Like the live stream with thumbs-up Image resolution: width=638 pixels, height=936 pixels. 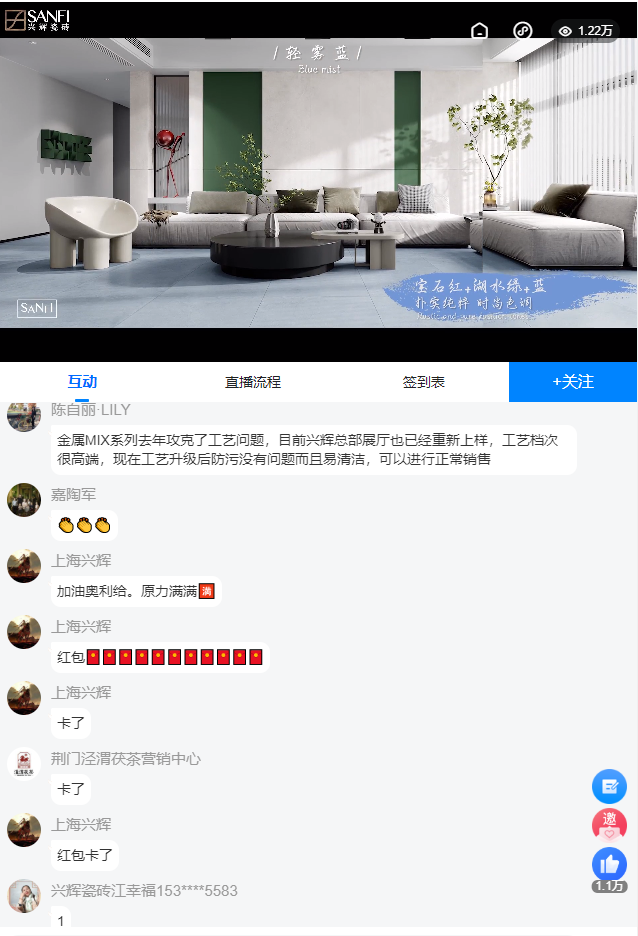[x=609, y=865]
